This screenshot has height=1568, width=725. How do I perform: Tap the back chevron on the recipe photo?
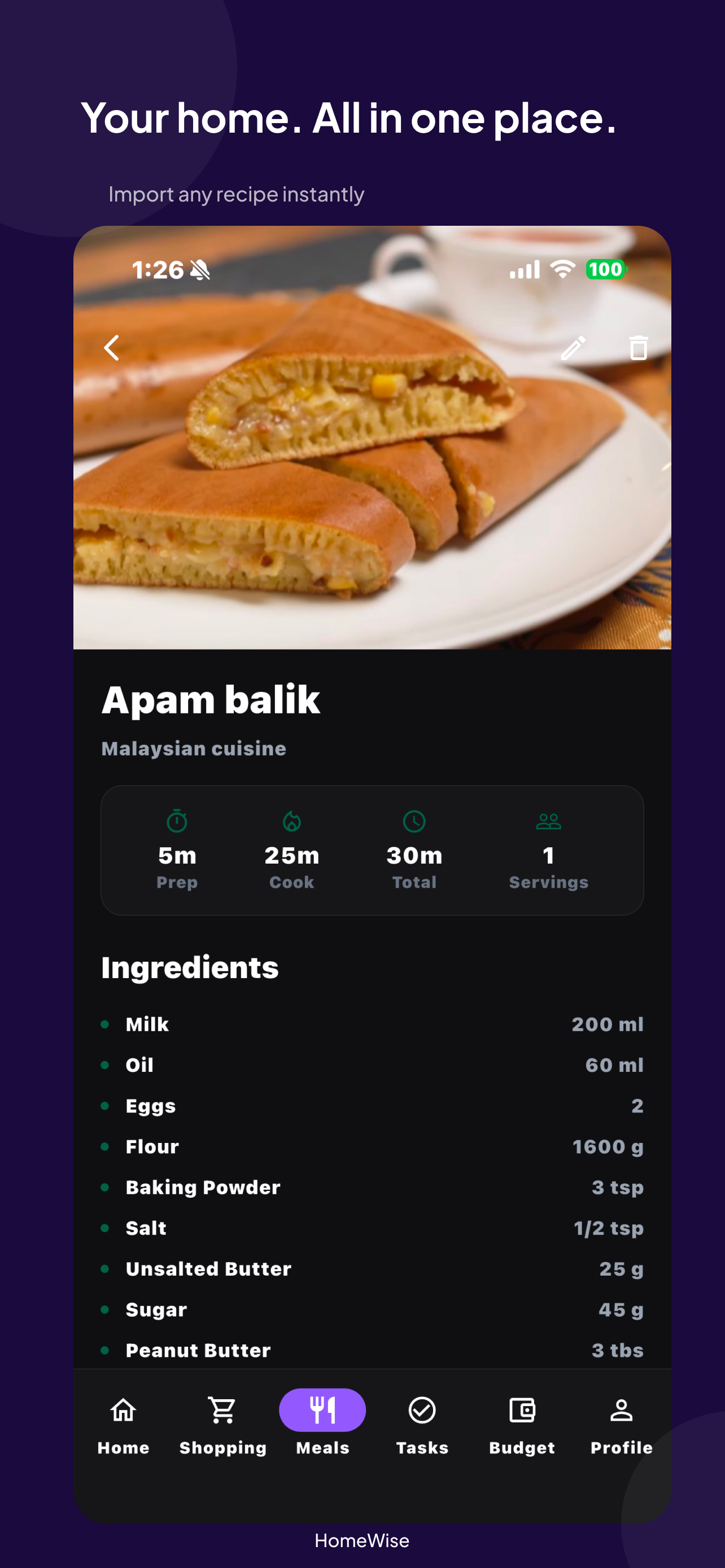[x=111, y=348]
